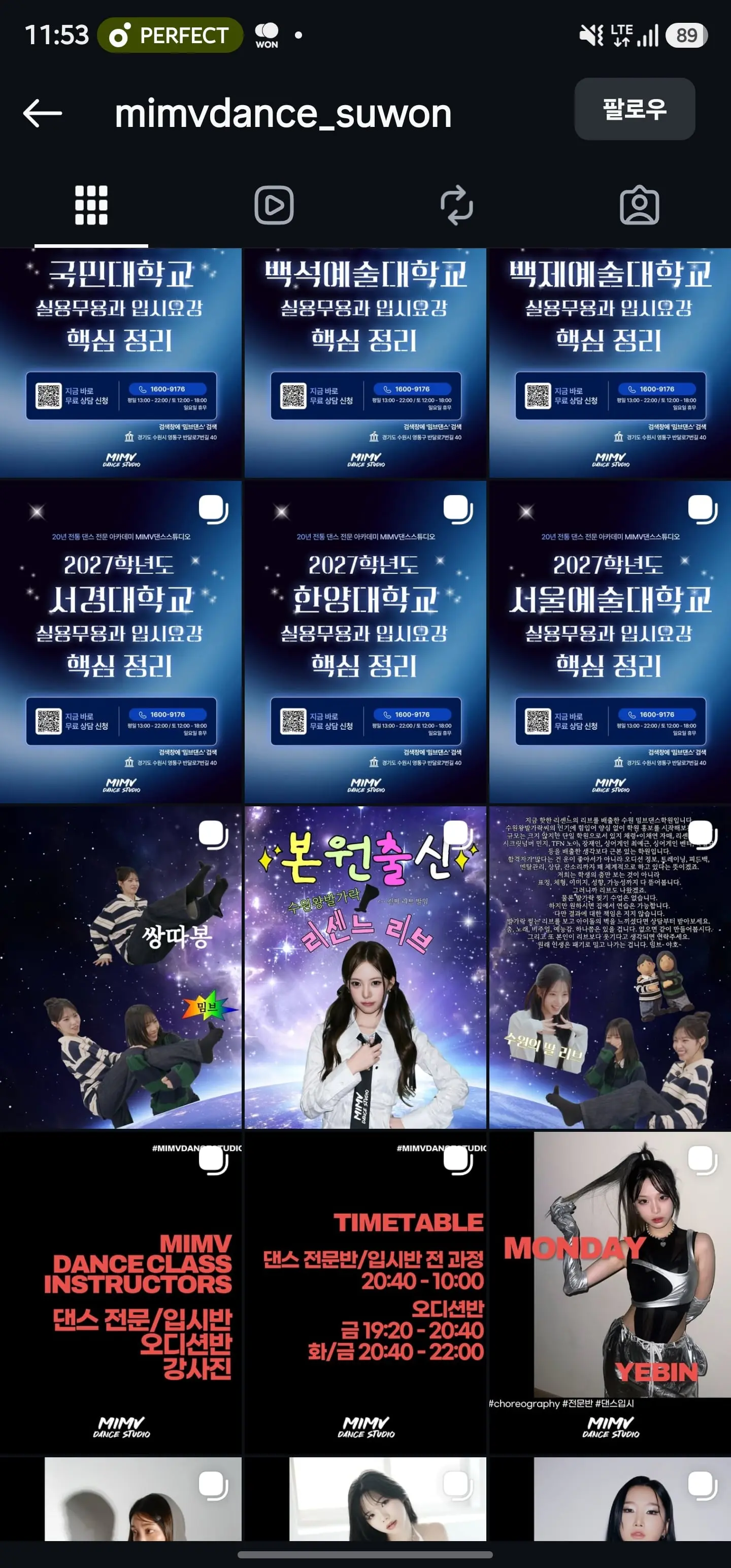Follow mimvdance_suwon with the 팔로우 button

pyautogui.click(x=634, y=109)
